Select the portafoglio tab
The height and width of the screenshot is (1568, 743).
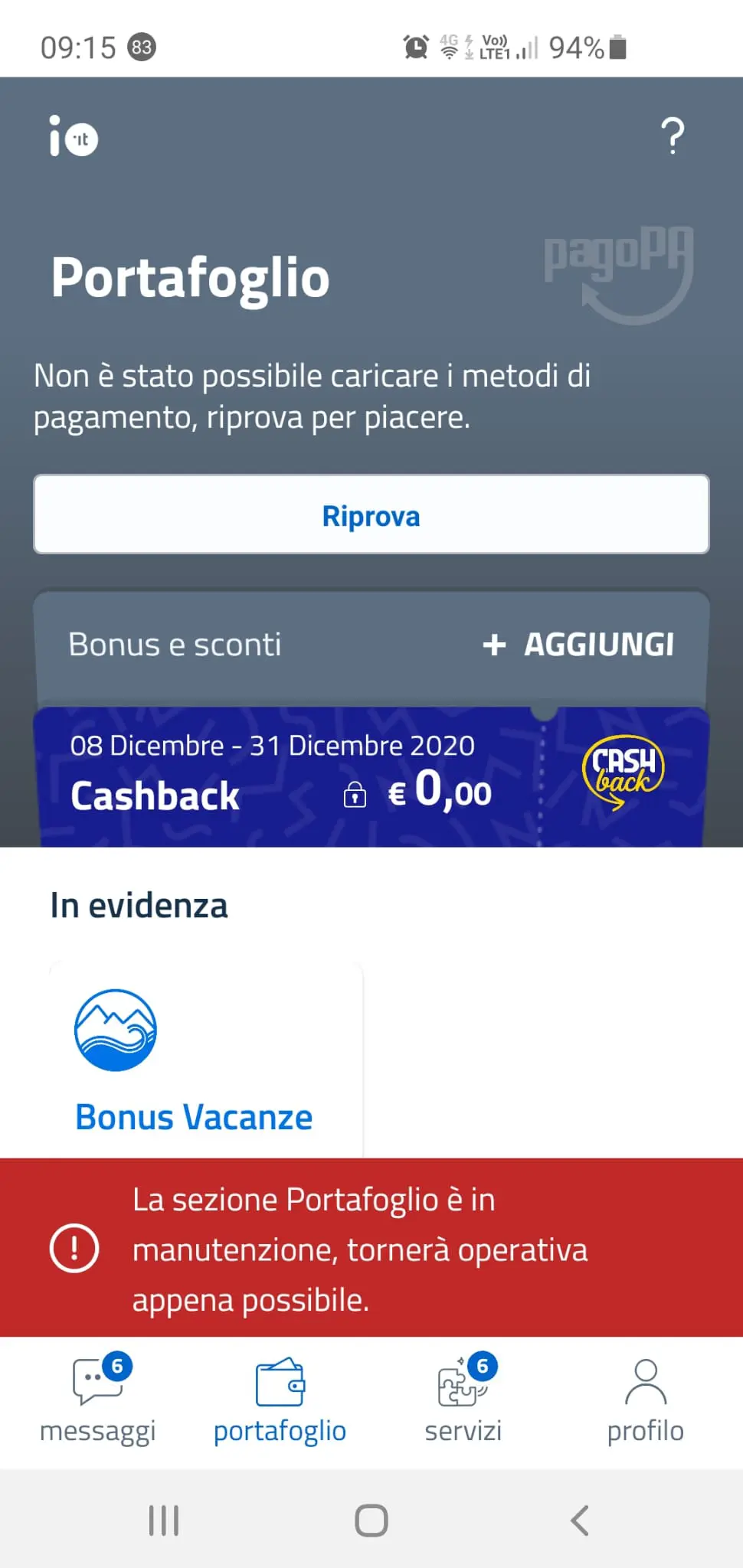pos(280,1401)
